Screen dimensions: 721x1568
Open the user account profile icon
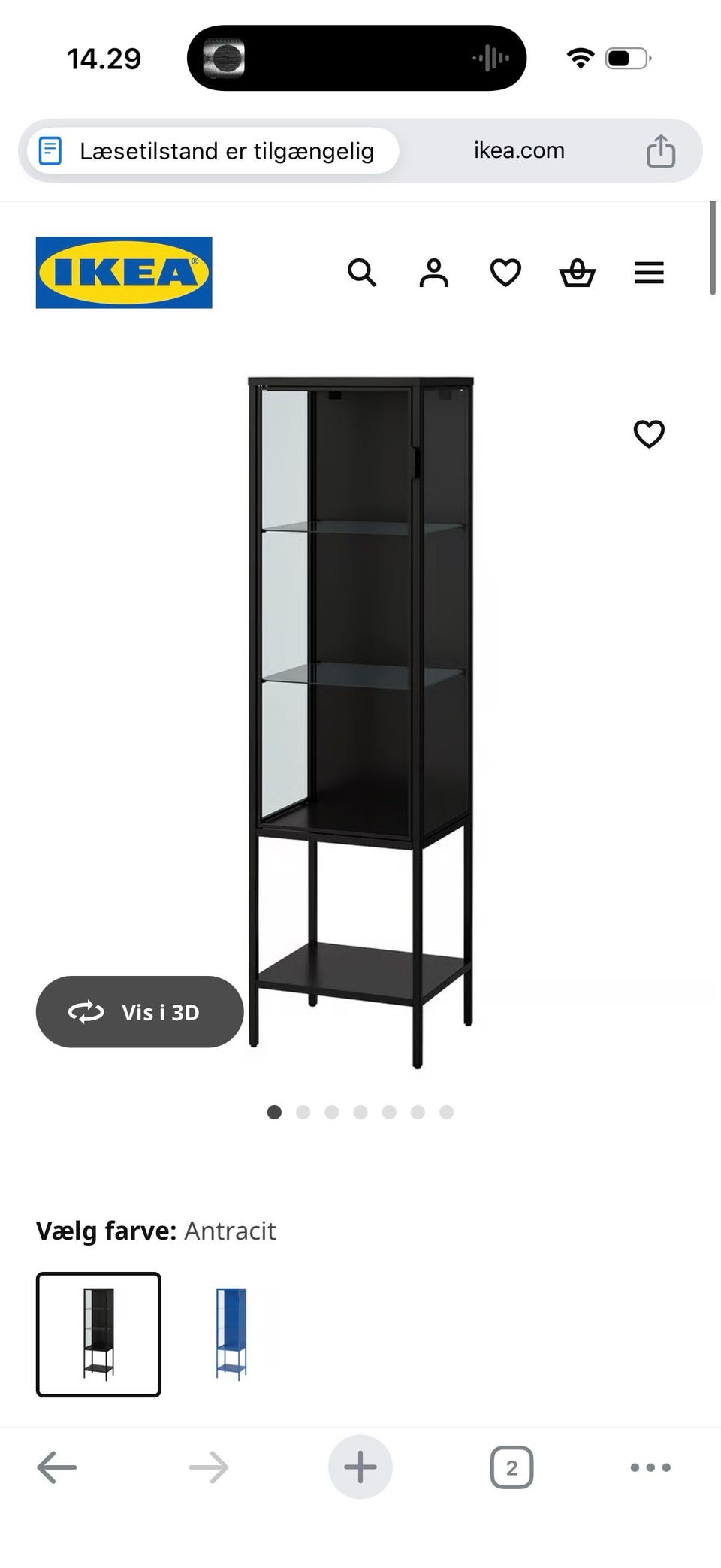[433, 273]
